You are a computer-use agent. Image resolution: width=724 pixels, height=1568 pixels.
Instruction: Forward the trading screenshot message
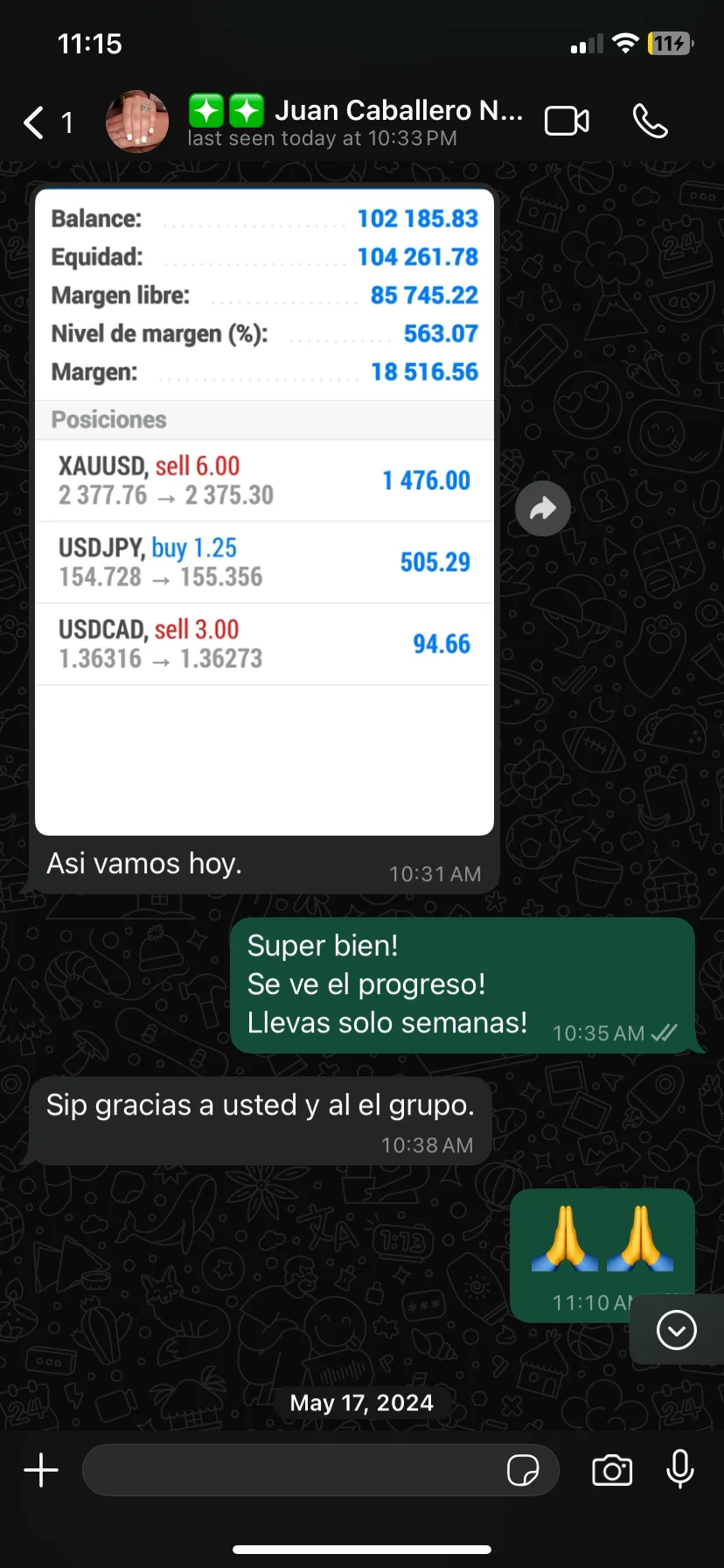tap(542, 508)
